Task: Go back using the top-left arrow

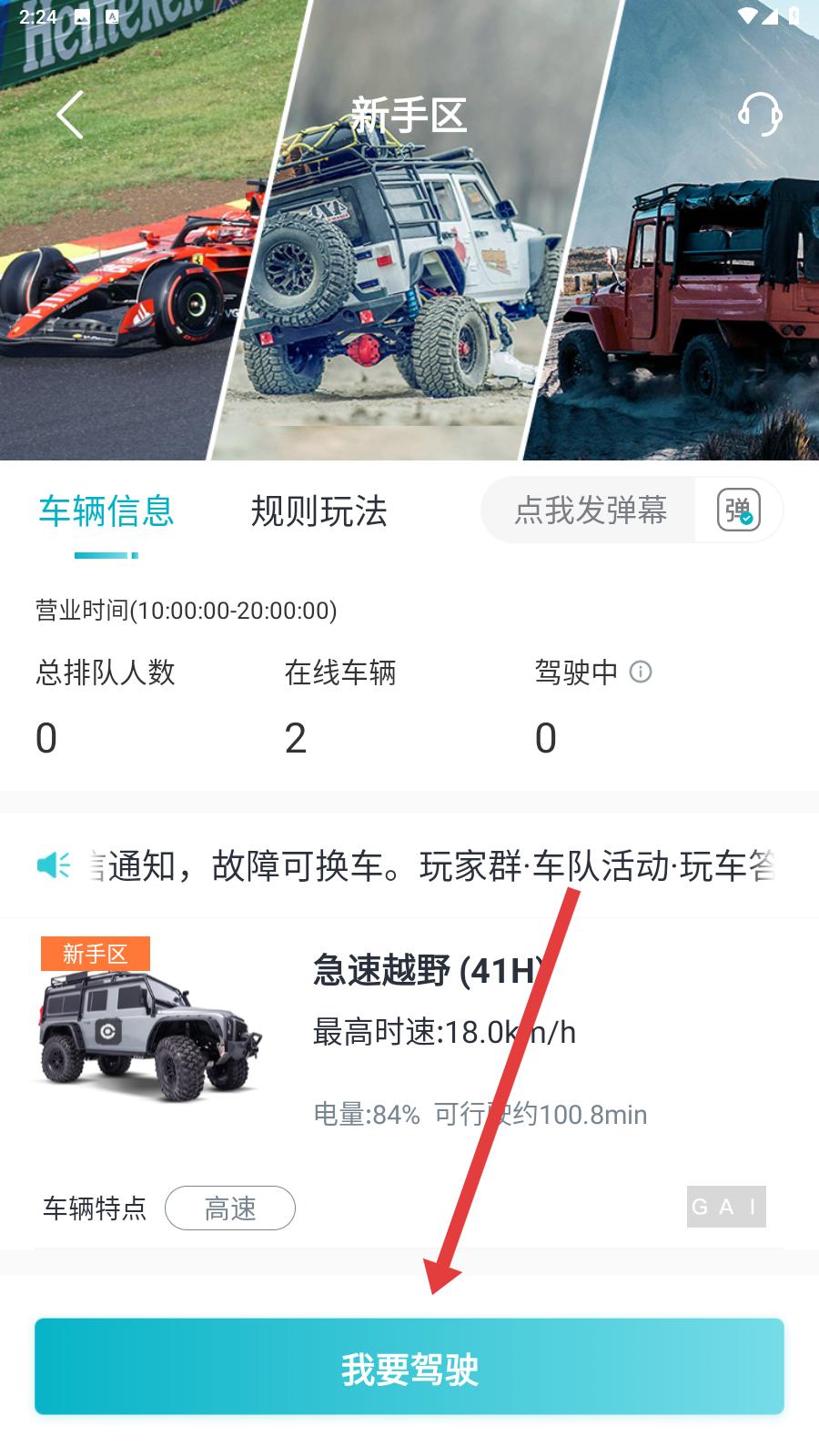Action: pyautogui.click(x=70, y=115)
